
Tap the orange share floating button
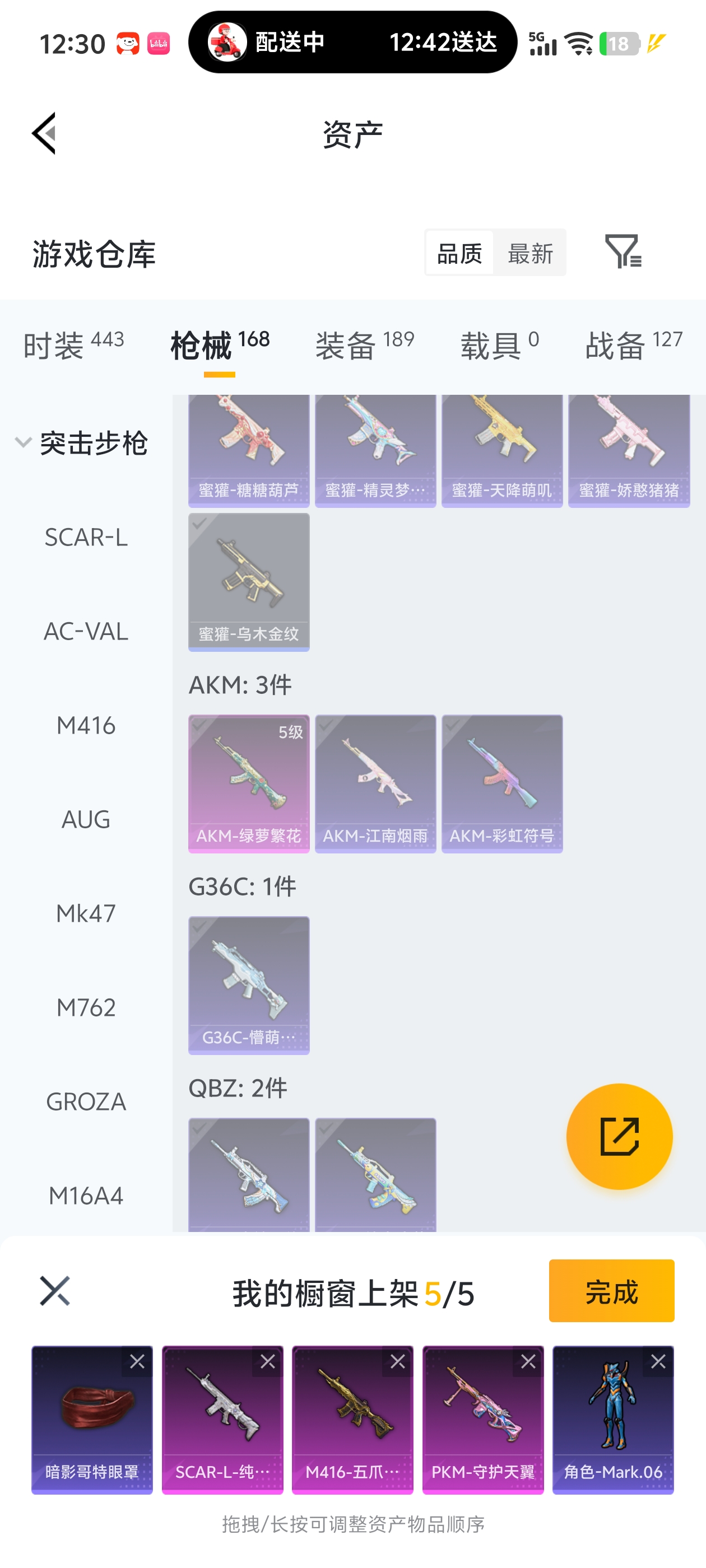point(619,1136)
